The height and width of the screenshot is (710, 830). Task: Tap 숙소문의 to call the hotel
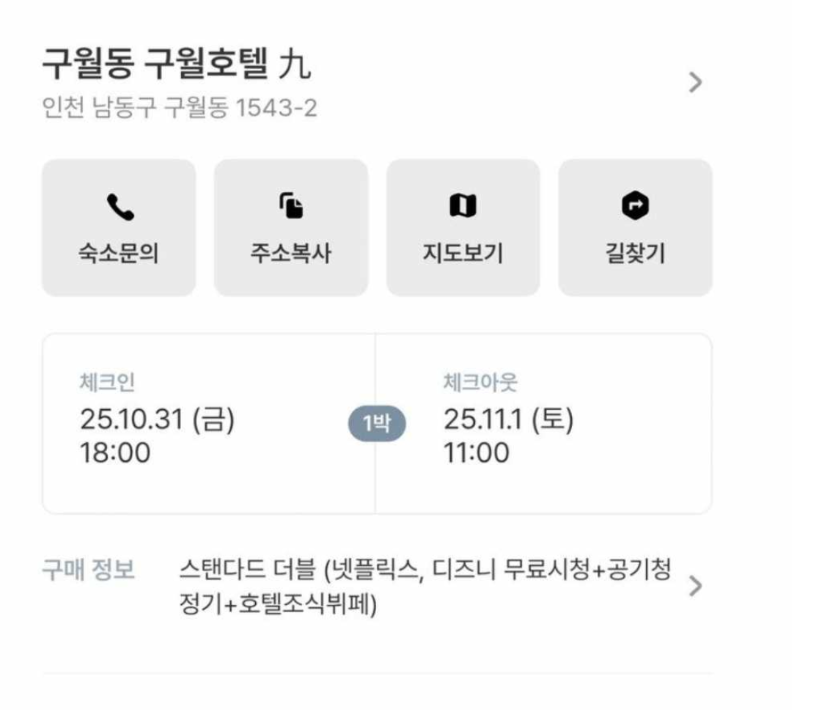119,228
